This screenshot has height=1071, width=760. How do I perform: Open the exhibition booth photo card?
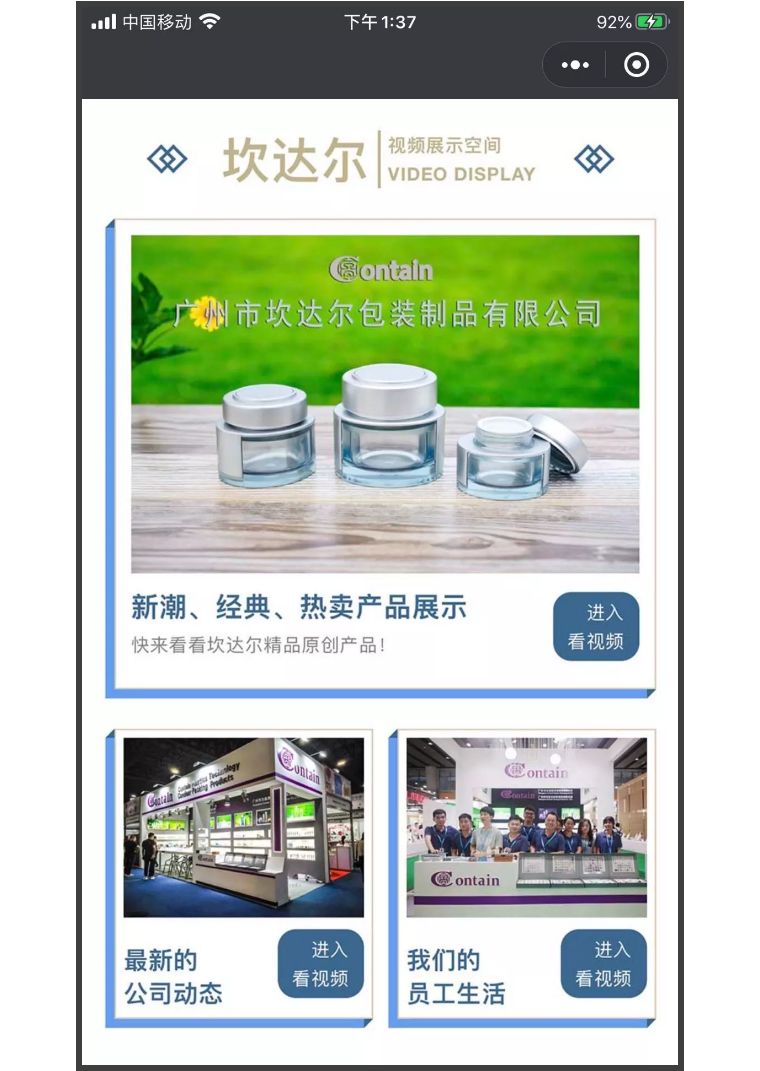point(243,827)
